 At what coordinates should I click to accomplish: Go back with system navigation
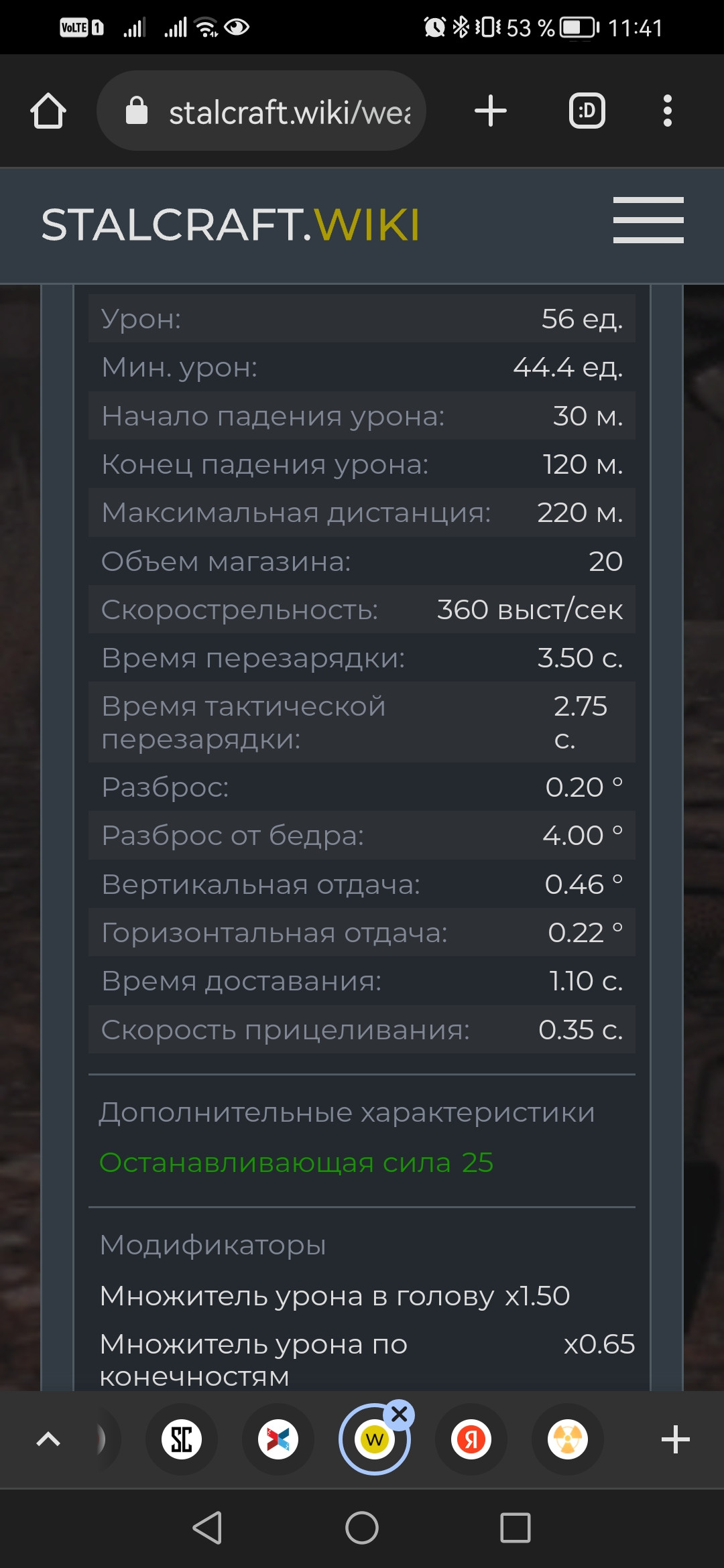point(208,1528)
